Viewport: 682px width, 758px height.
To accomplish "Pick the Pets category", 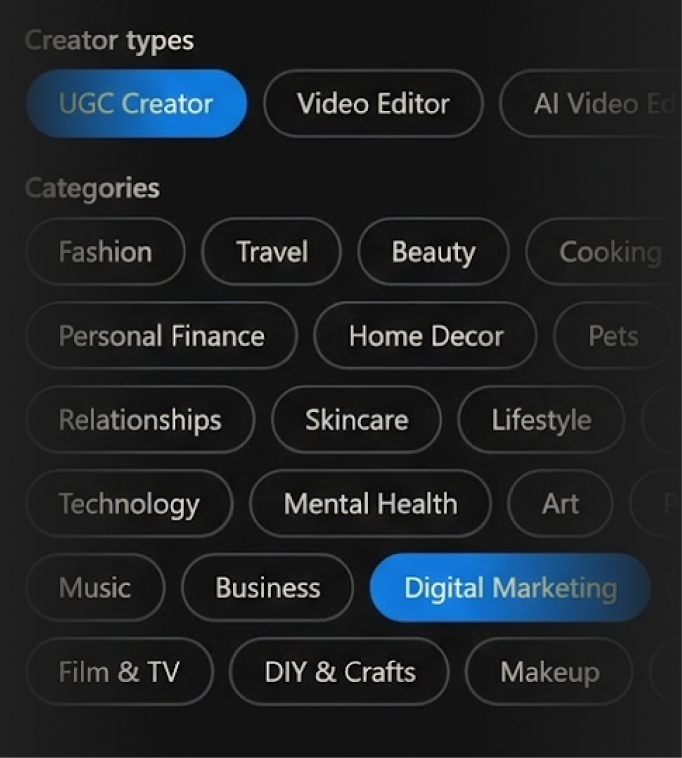I will pos(612,336).
